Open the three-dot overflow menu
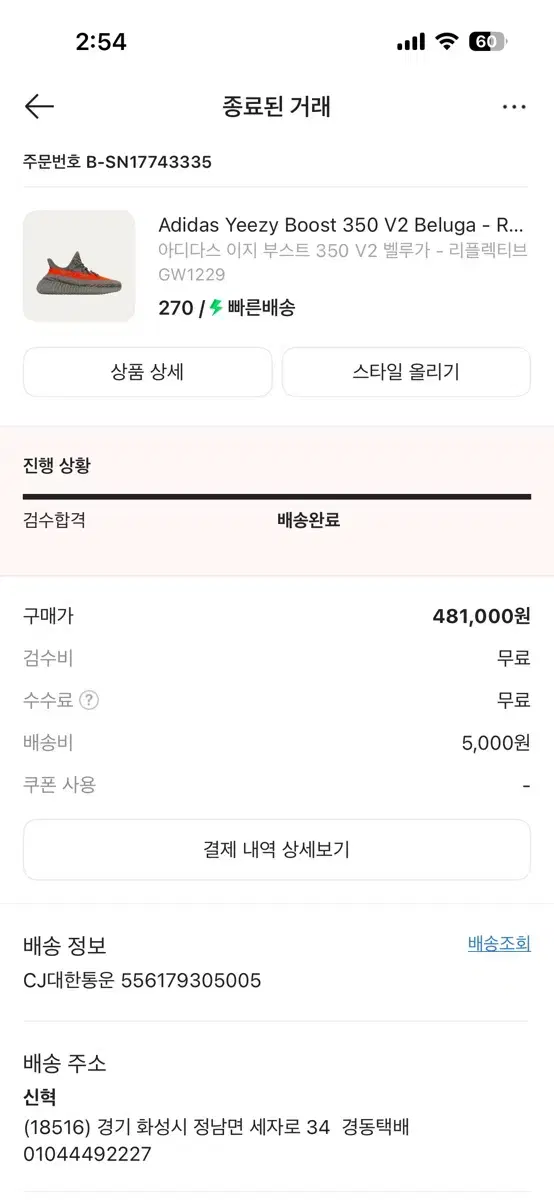 click(514, 106)
